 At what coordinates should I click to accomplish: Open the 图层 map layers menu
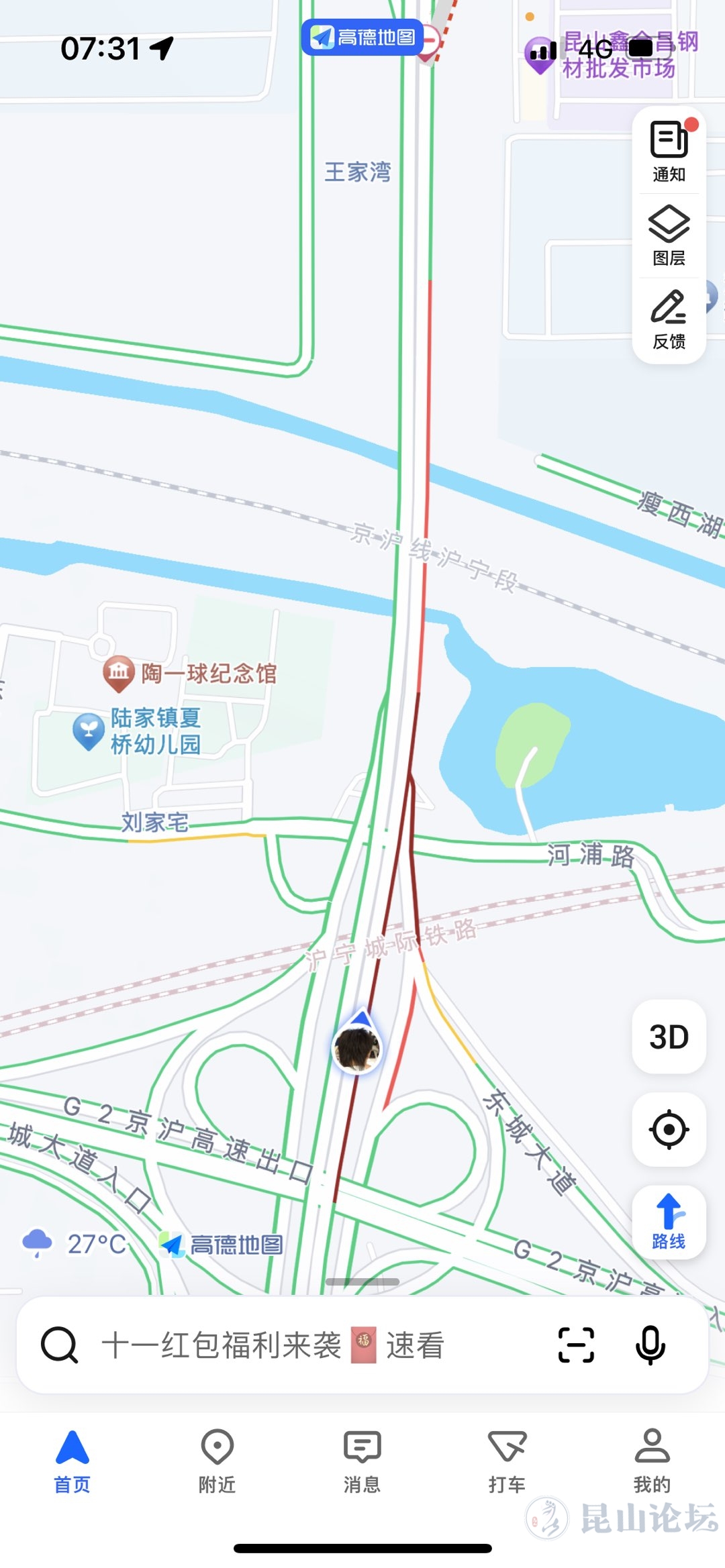(669, 236)
